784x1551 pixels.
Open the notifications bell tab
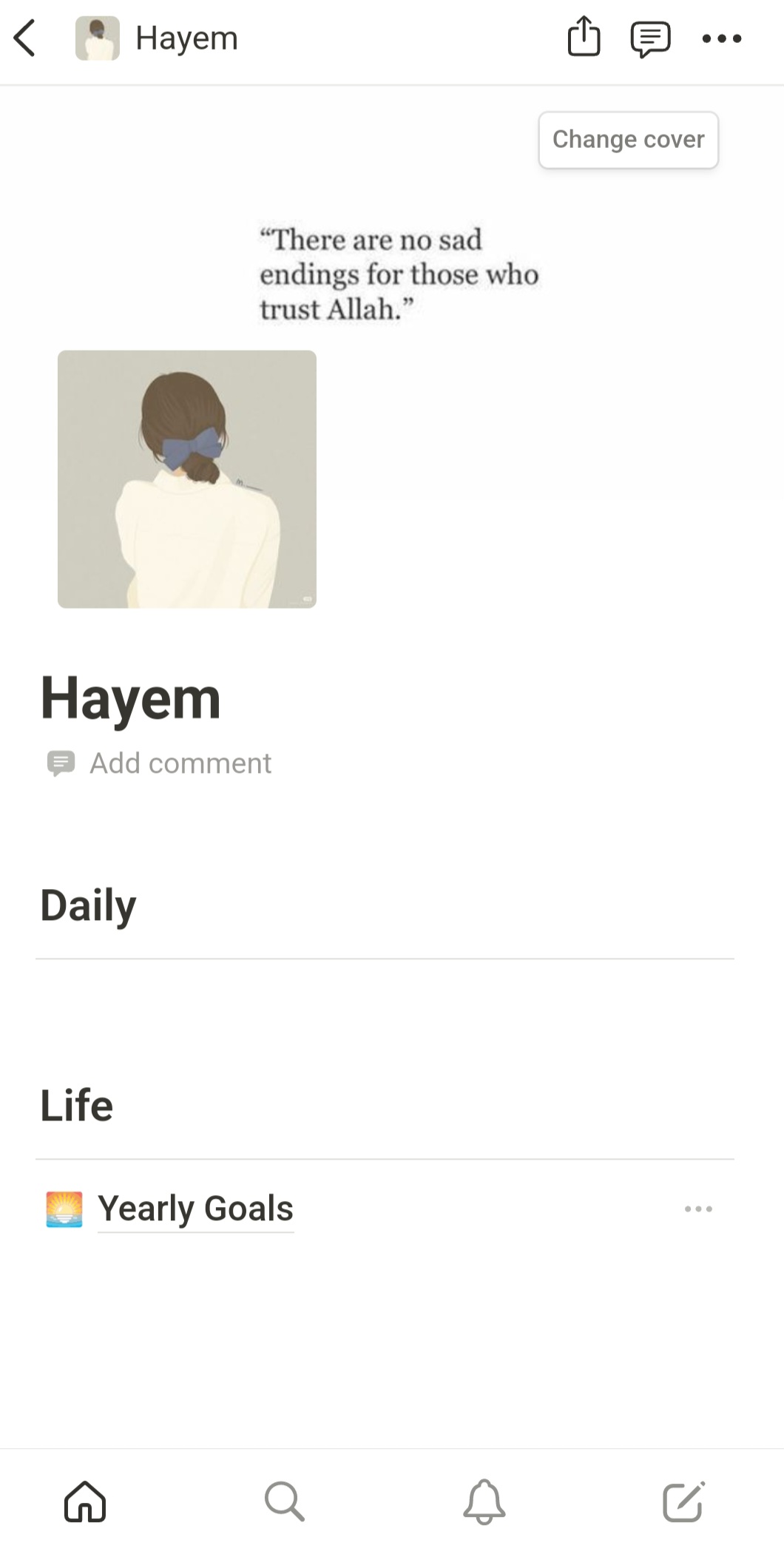(x=484, y=1501)
